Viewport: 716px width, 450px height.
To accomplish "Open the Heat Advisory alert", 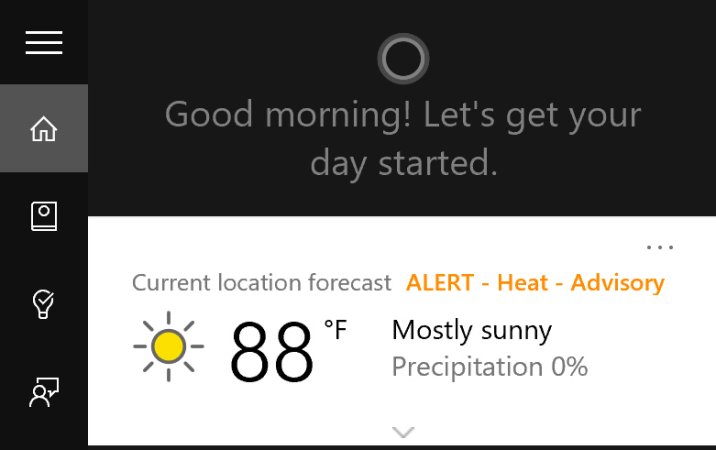I will pos(535,283).
